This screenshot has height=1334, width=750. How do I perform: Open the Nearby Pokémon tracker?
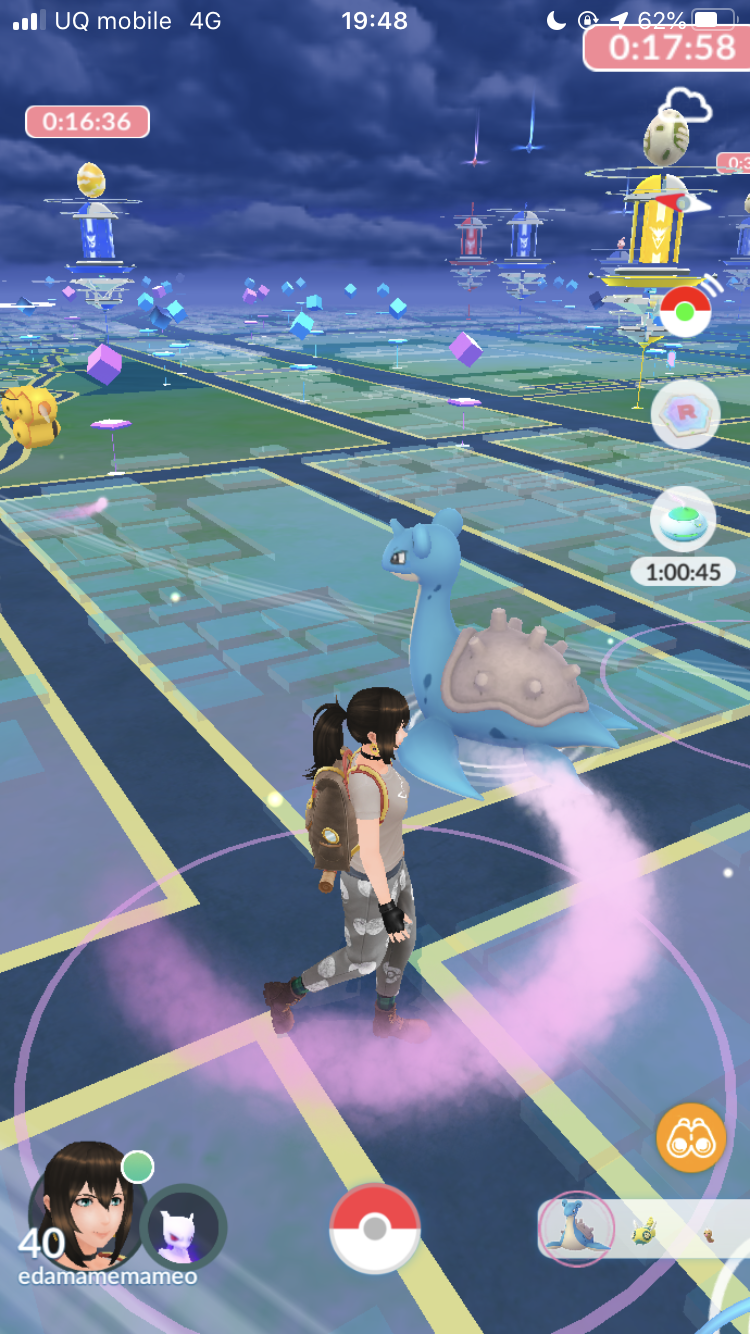click(x=640, y=1230)
